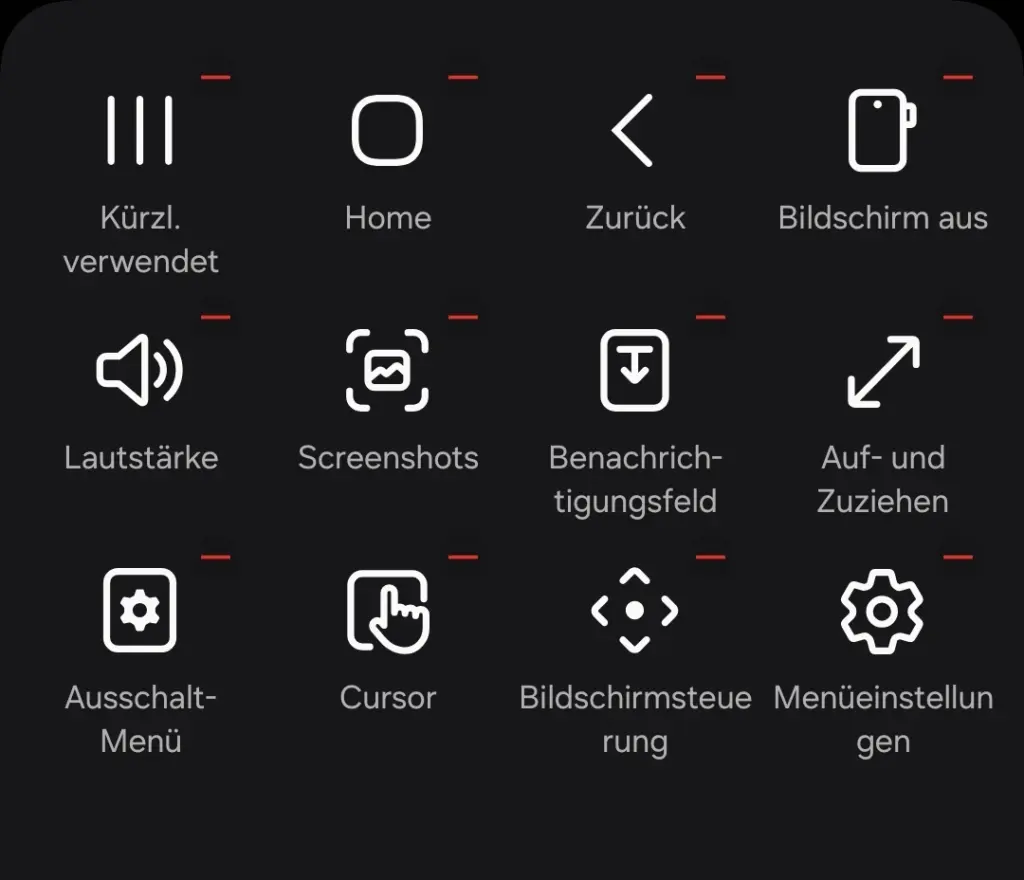The image size is (1024, 880).
Task: Open recently used apps via Kürzl. verwendet
Action: pyautogui.click(x=140, y=130)
